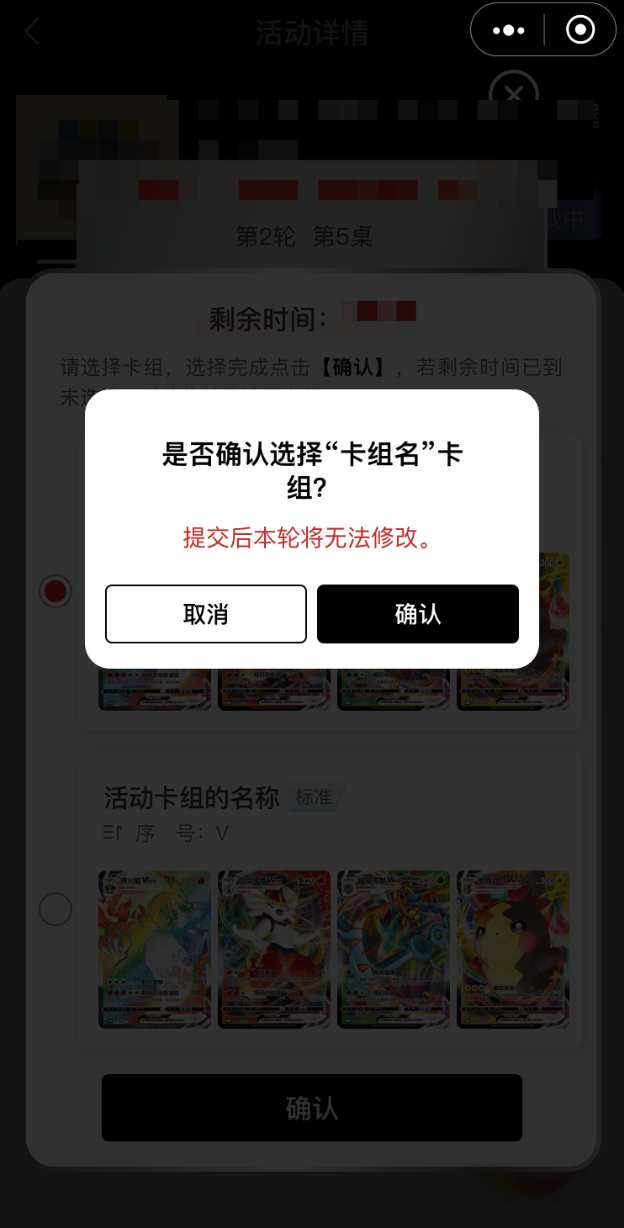The width and height of the screenshot is (624, 1228).
Task: Open the mini program more options menu
Action: (508, 31)
